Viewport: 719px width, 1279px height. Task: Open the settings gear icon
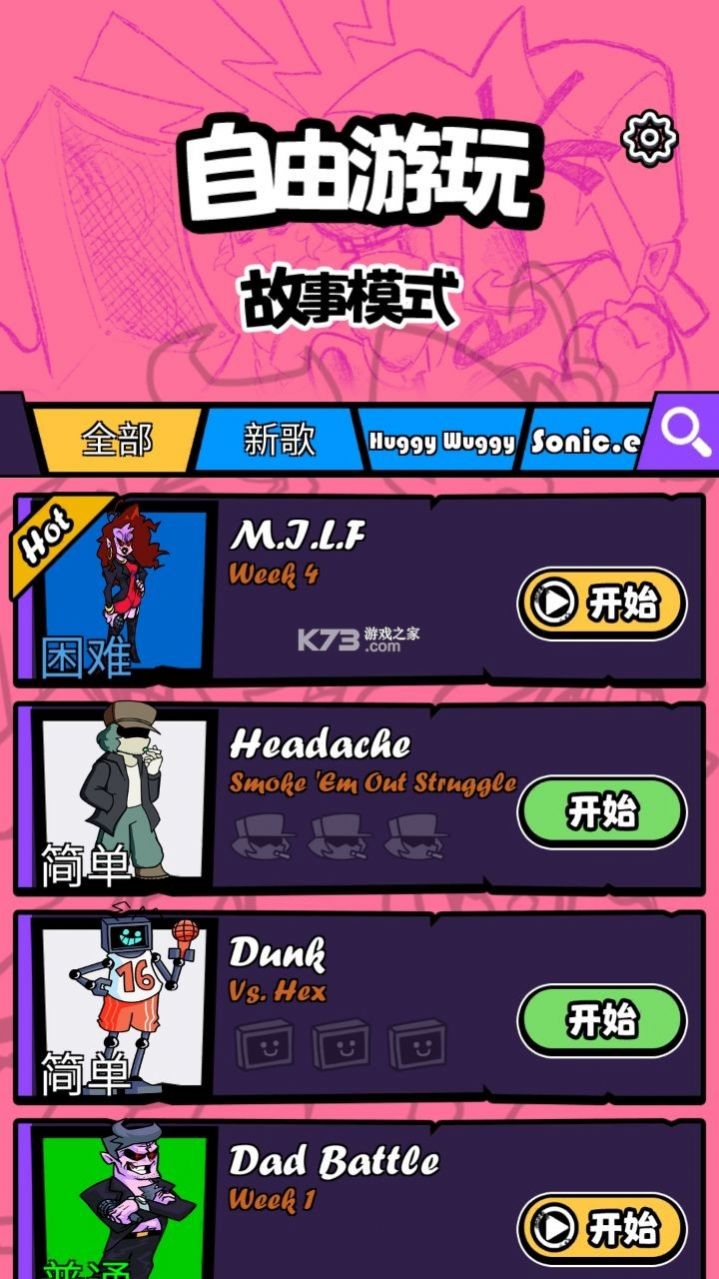pyautogui.click(x=650, y=139)
